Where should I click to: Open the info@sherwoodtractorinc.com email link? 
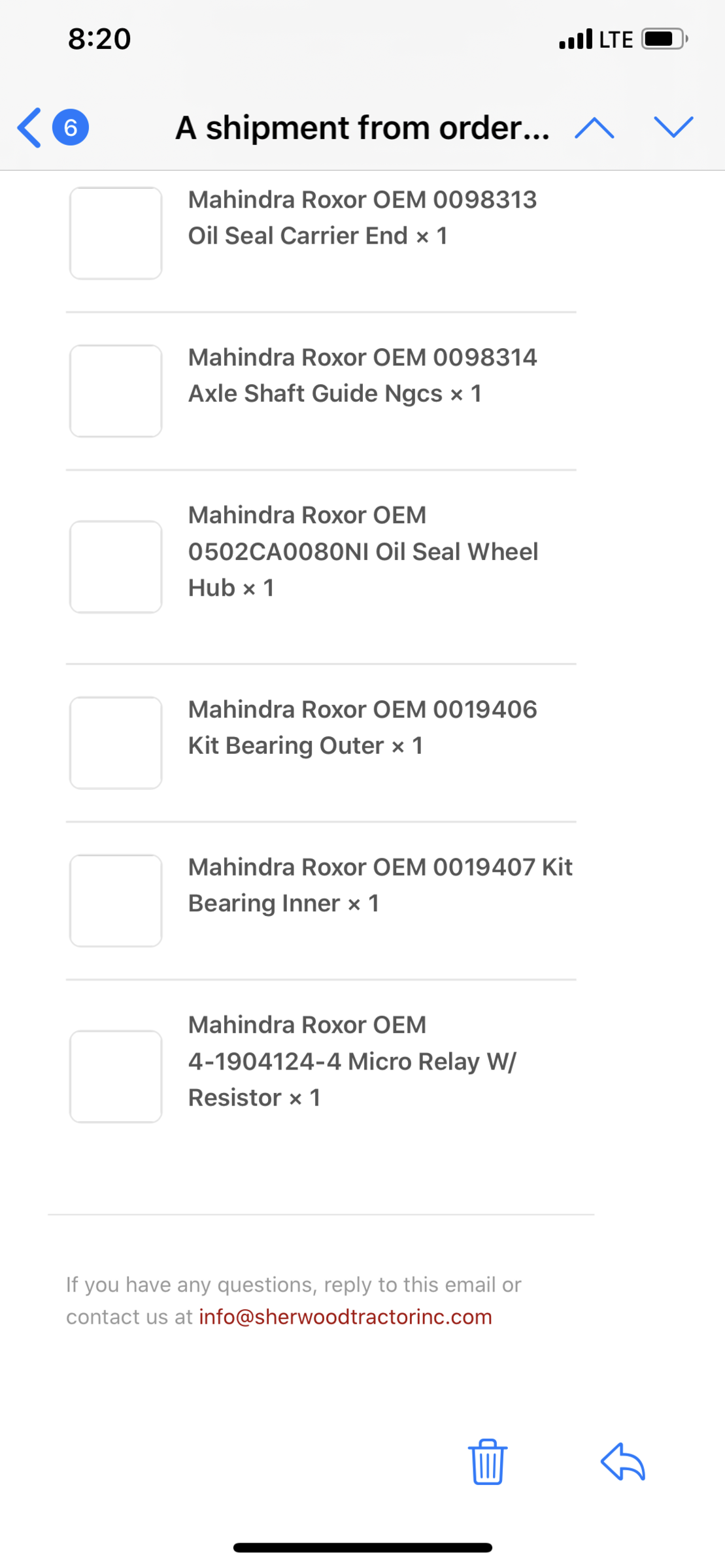click(x=345, y=1316)
